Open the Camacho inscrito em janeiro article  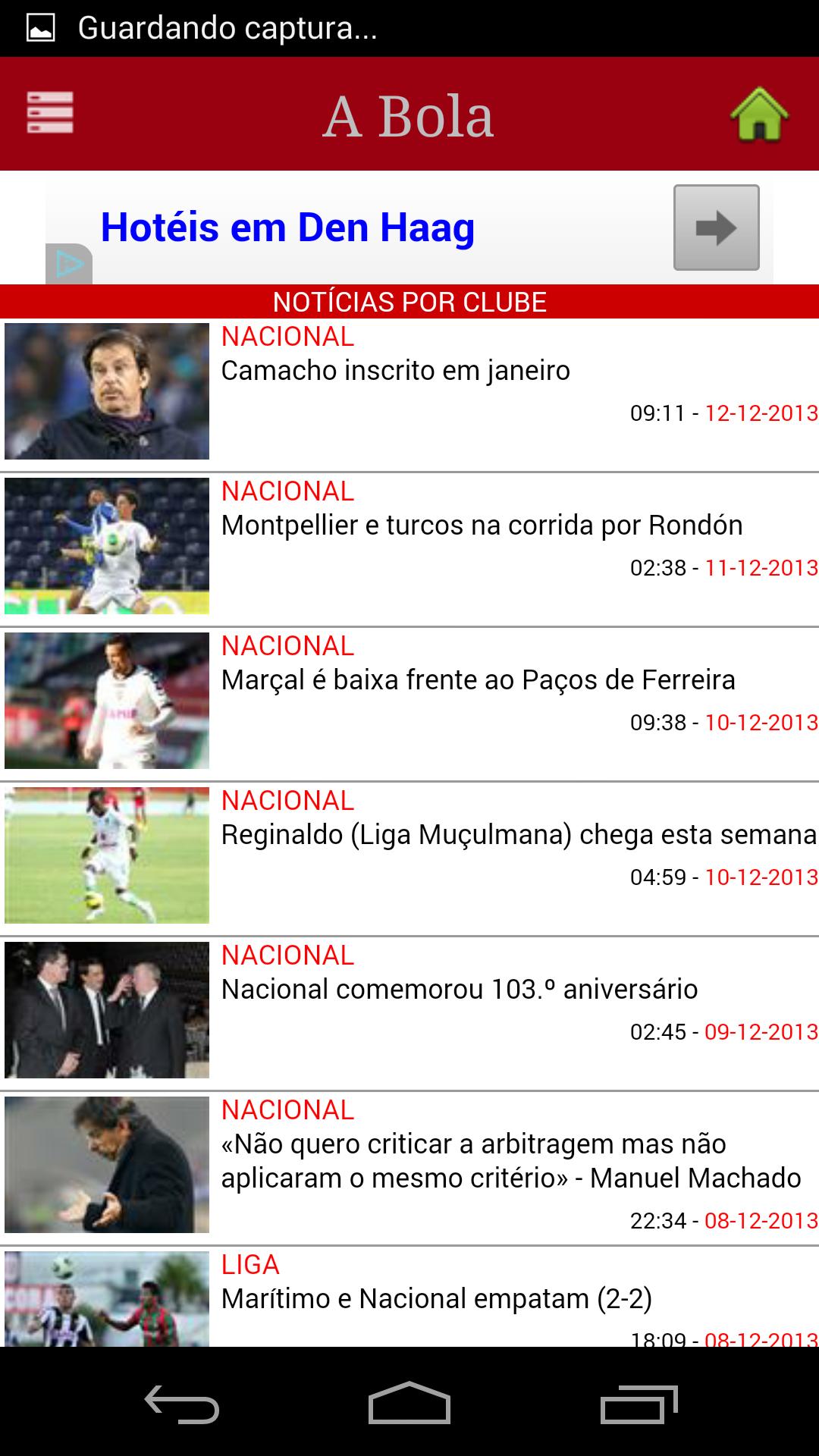(394, 371)
